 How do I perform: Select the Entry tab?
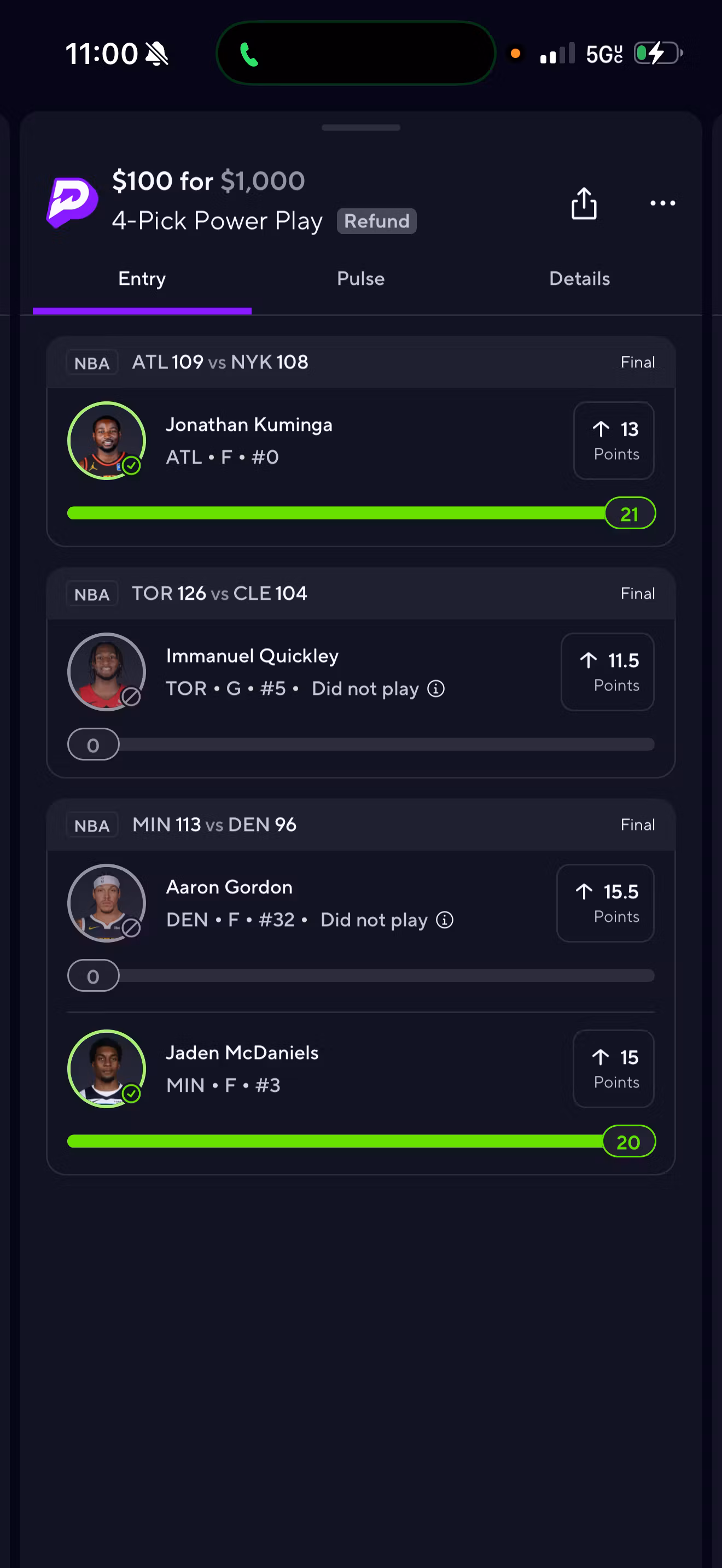142,279
